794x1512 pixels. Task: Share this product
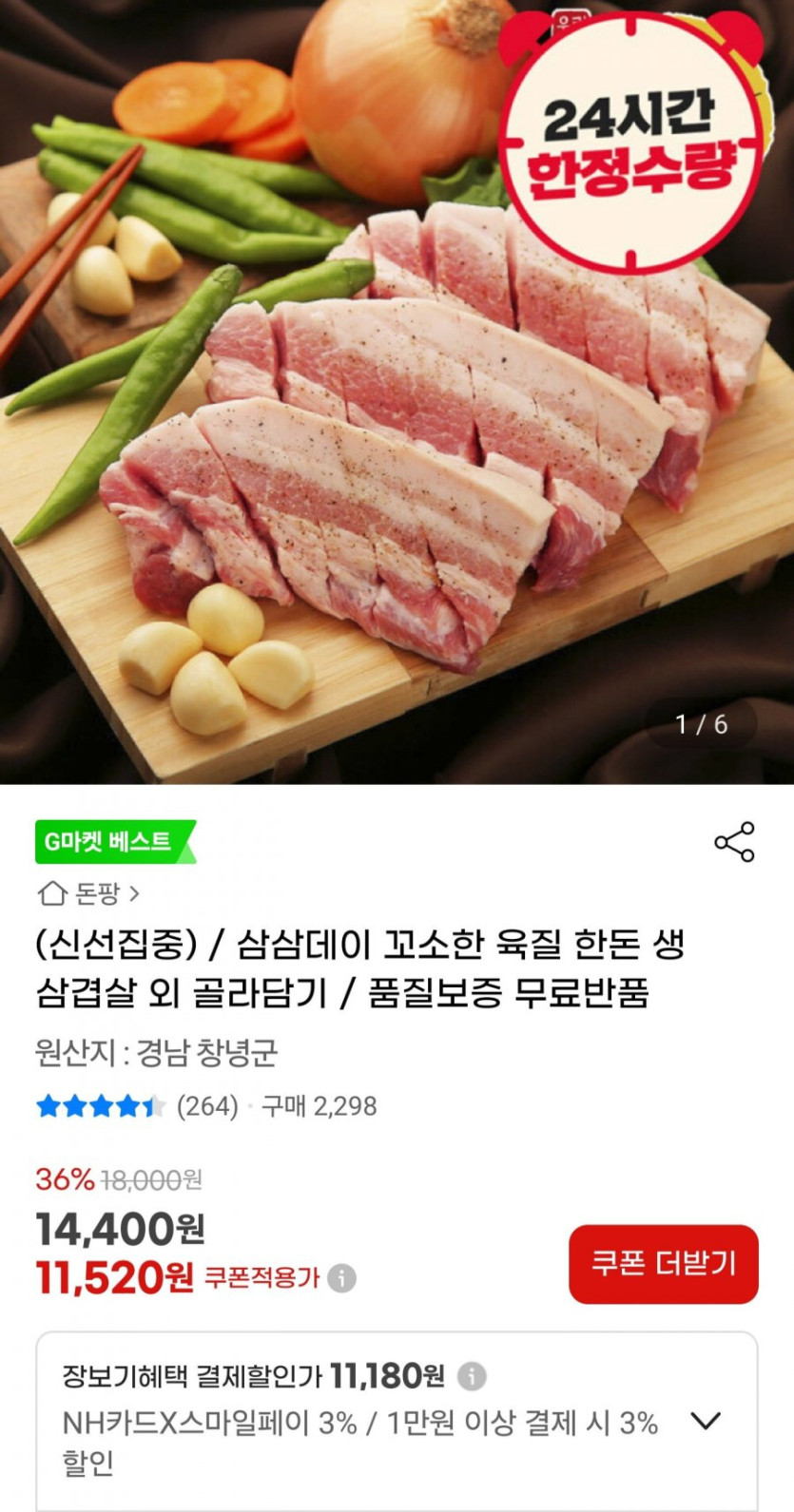tap(734, 842)
